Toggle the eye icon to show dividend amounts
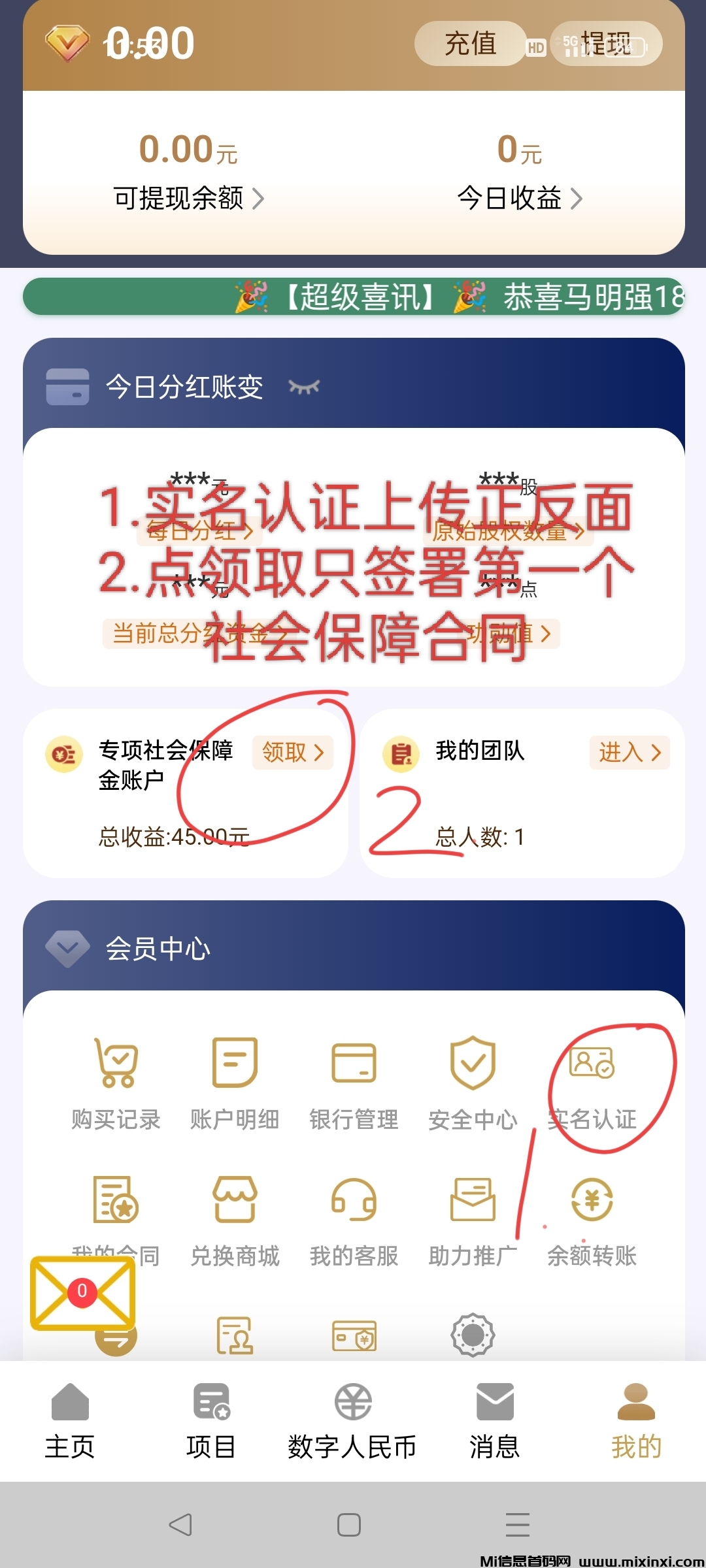 point(303,387)
